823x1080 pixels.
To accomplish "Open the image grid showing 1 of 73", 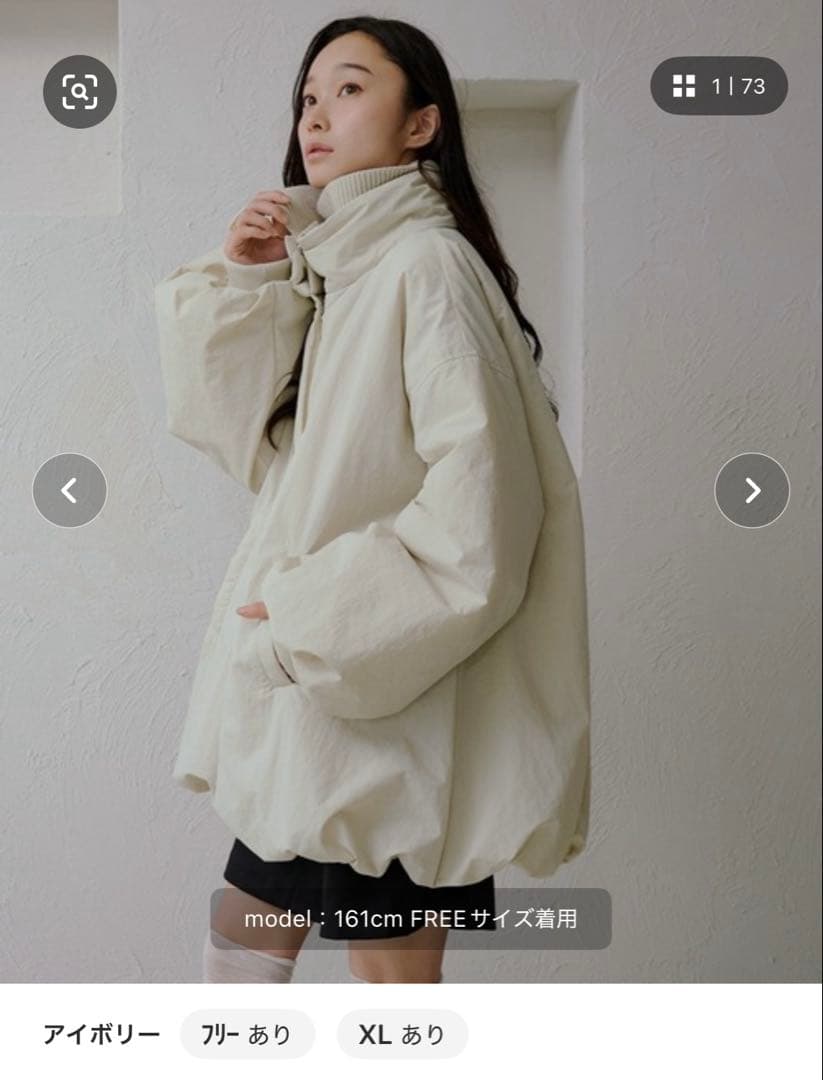I will click(719, 86).
